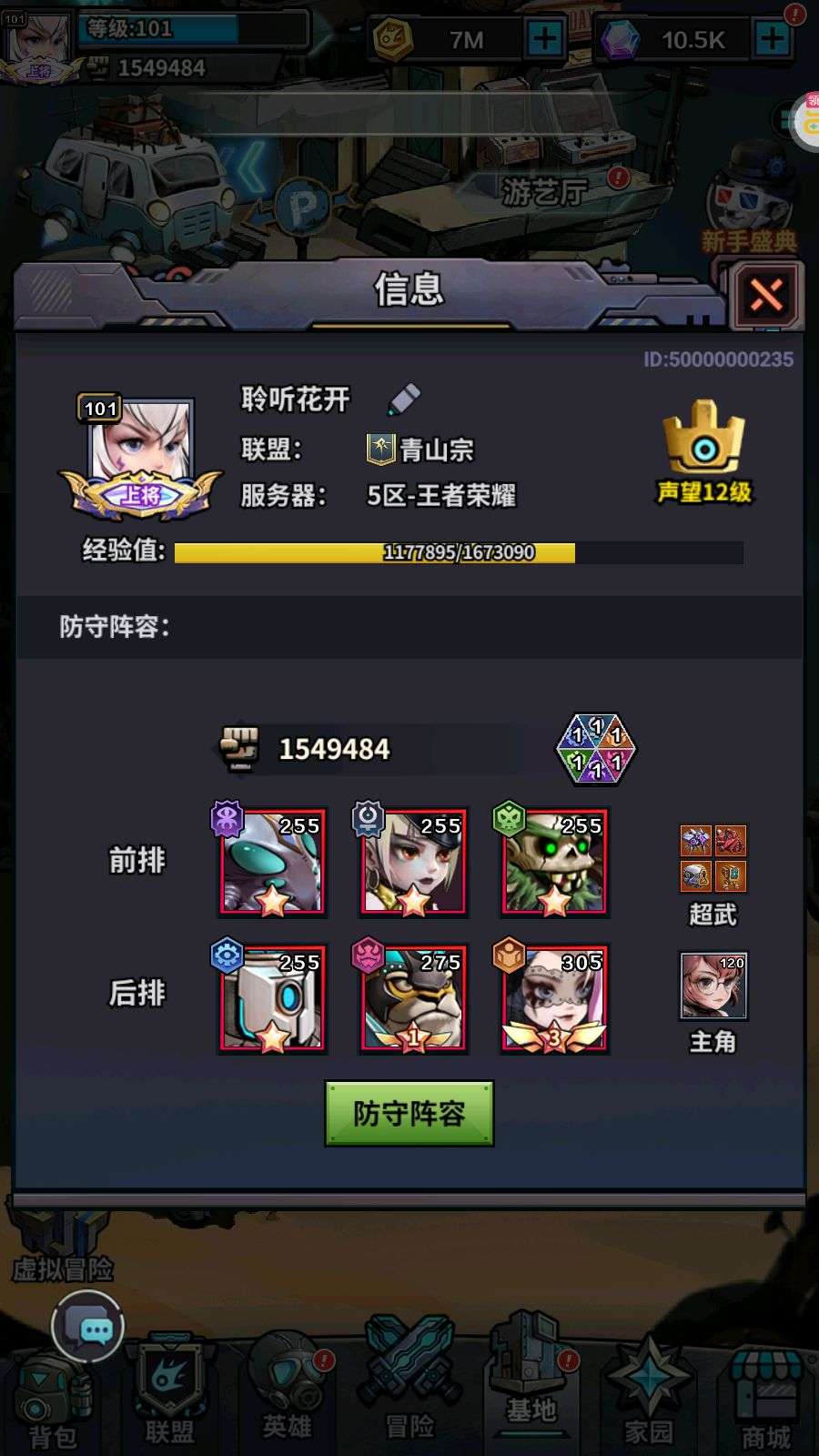Viewport: 819px width, 1456px height.
Task: Add gold with the plus beside 7M
Action: tap(545, 39)
